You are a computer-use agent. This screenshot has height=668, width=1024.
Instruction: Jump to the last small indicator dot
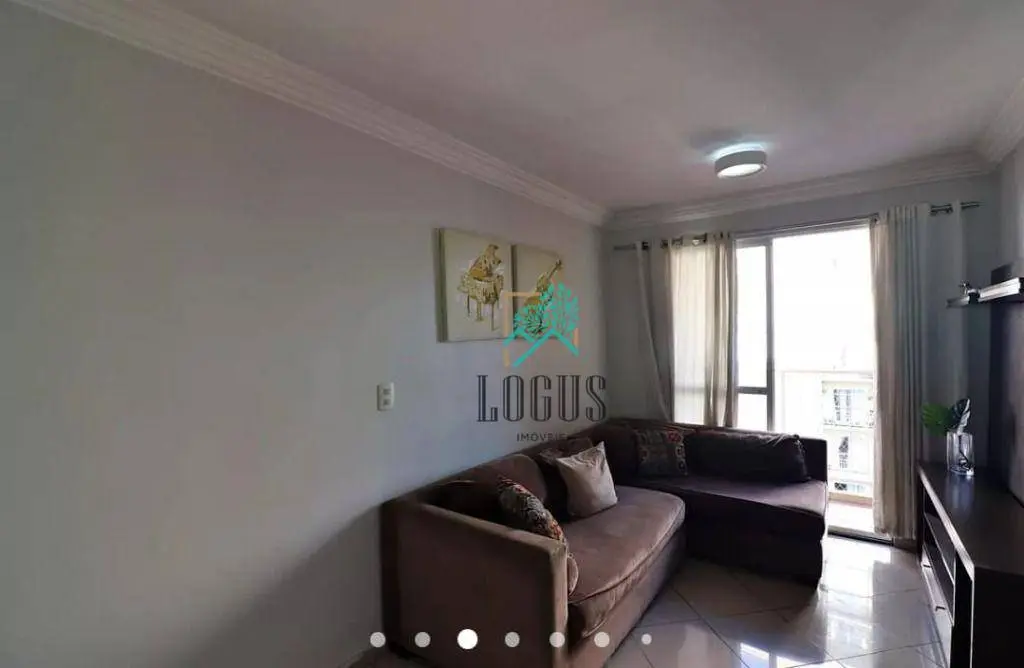(646, 639)
